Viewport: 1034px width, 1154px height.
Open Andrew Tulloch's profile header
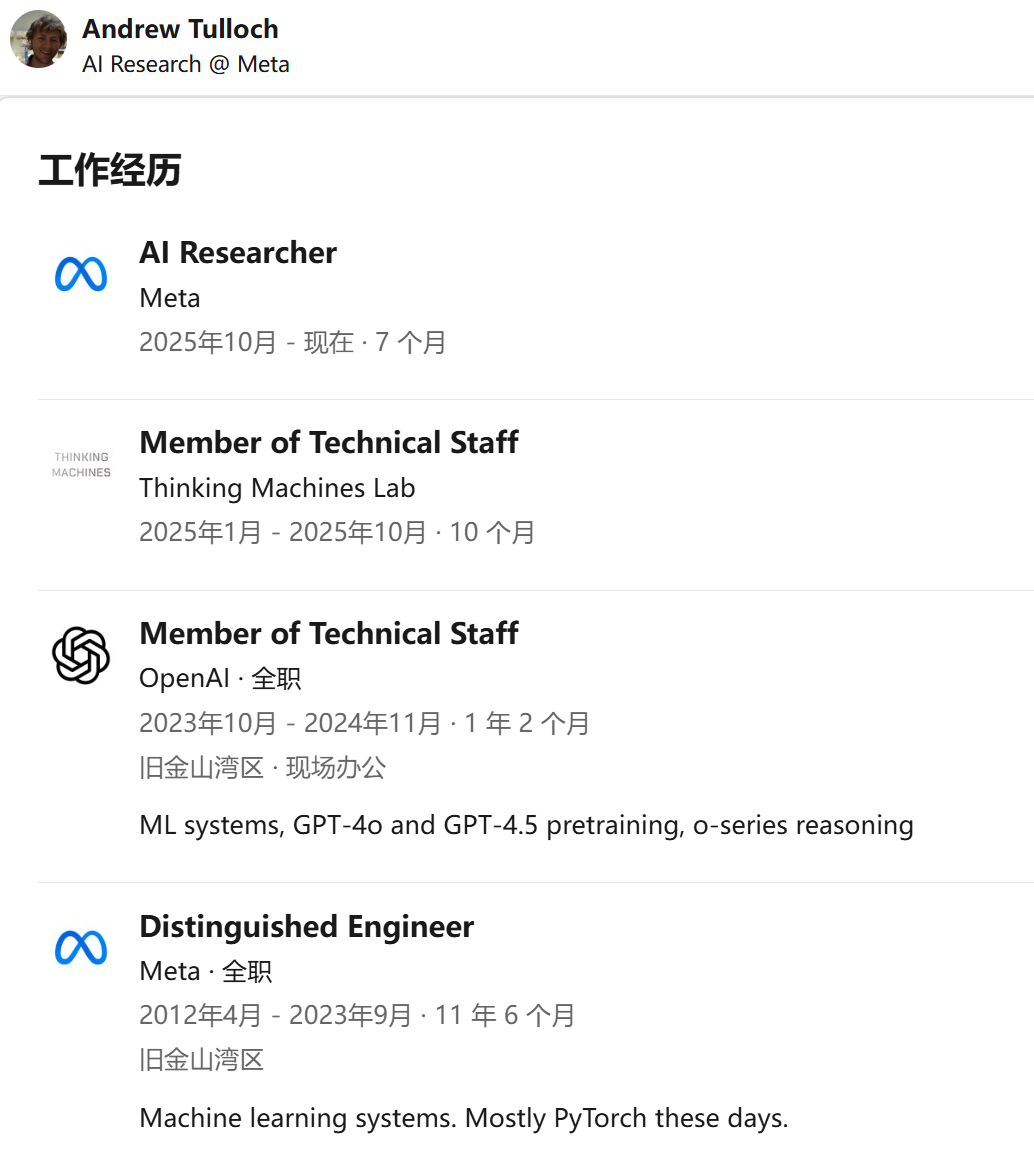(180, 29)
